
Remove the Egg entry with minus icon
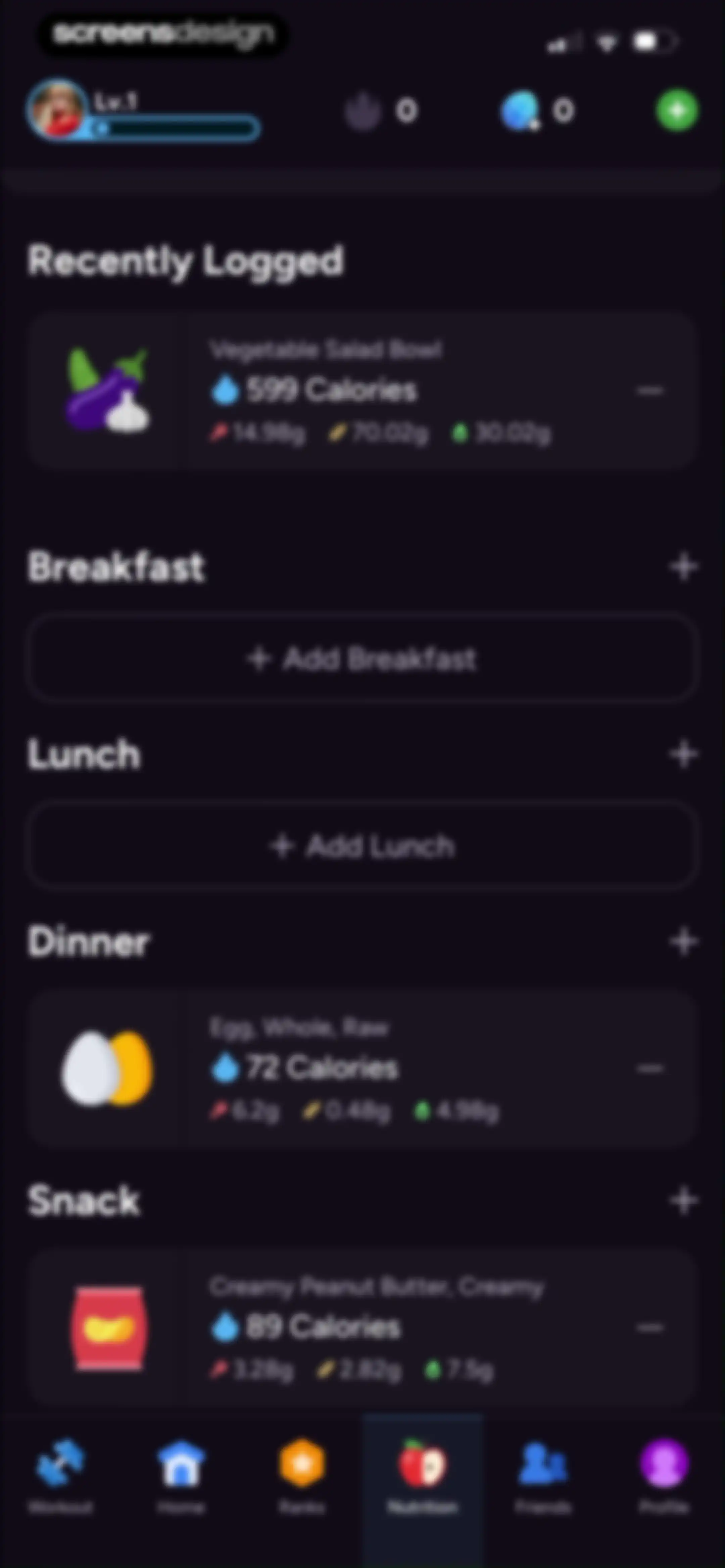coord(649,1068)
